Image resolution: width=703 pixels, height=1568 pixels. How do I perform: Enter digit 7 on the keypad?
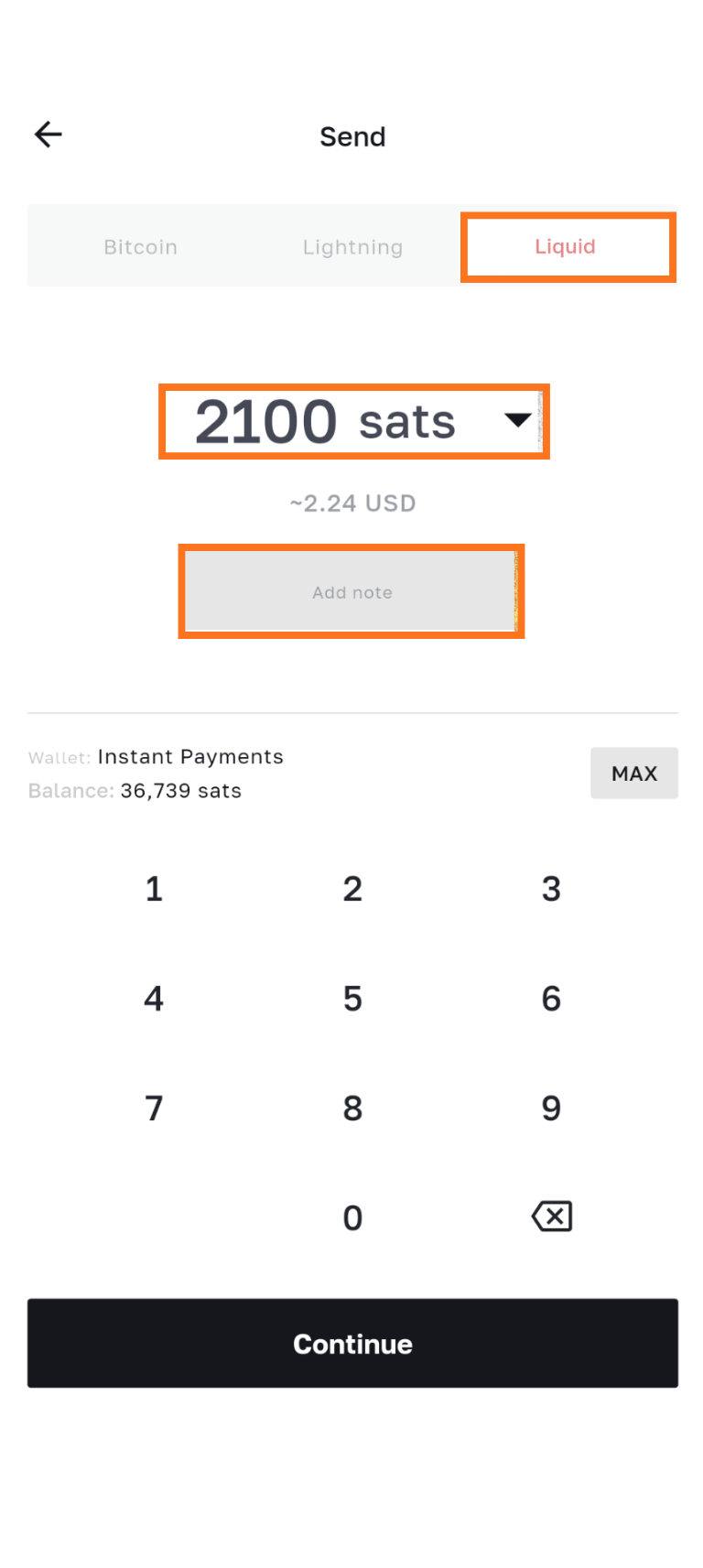pos(154,1108)
